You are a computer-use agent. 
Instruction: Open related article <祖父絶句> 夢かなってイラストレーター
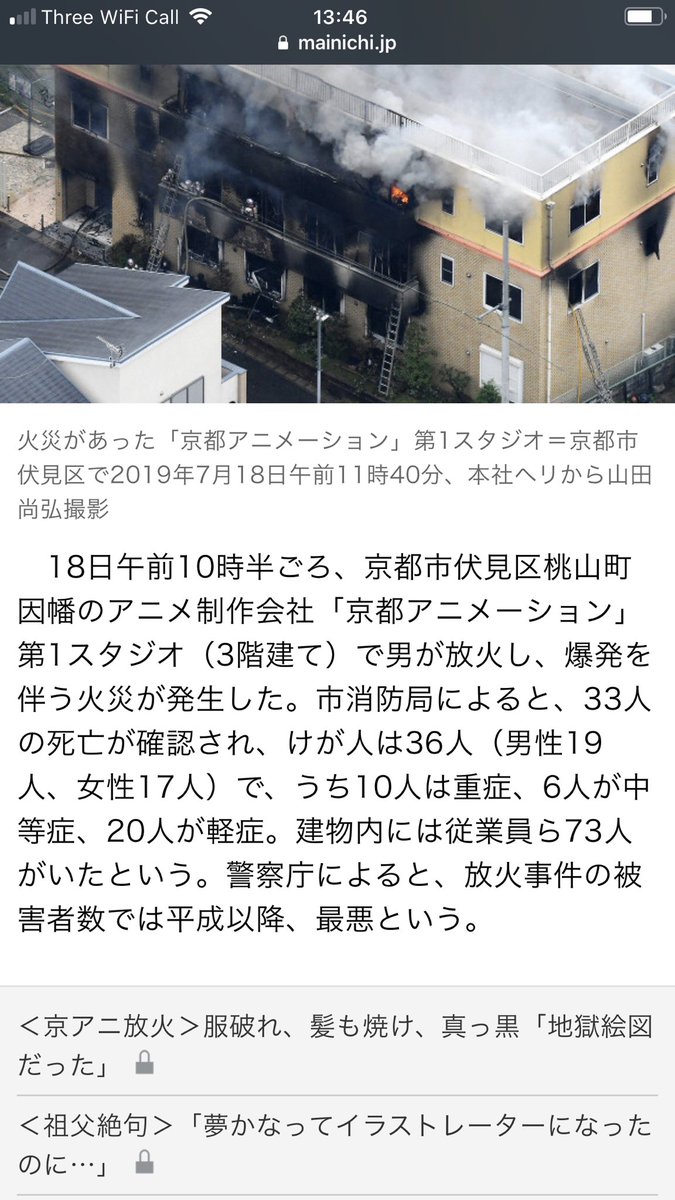click(x=335, y=1145)
